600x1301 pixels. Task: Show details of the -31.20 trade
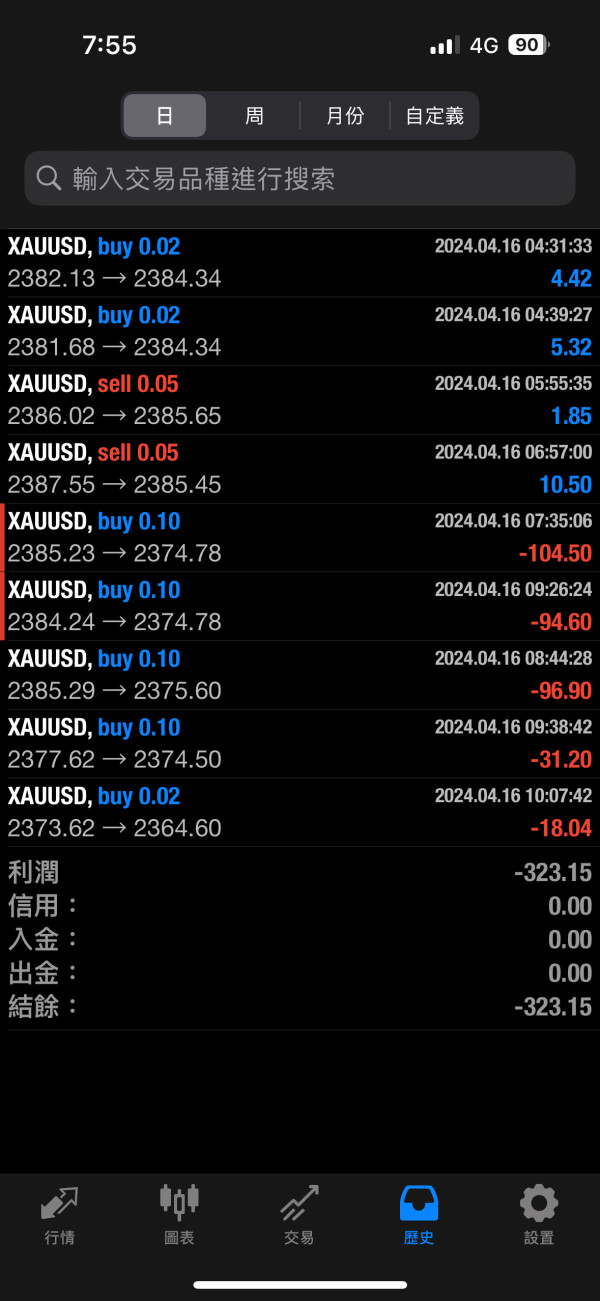300,744
